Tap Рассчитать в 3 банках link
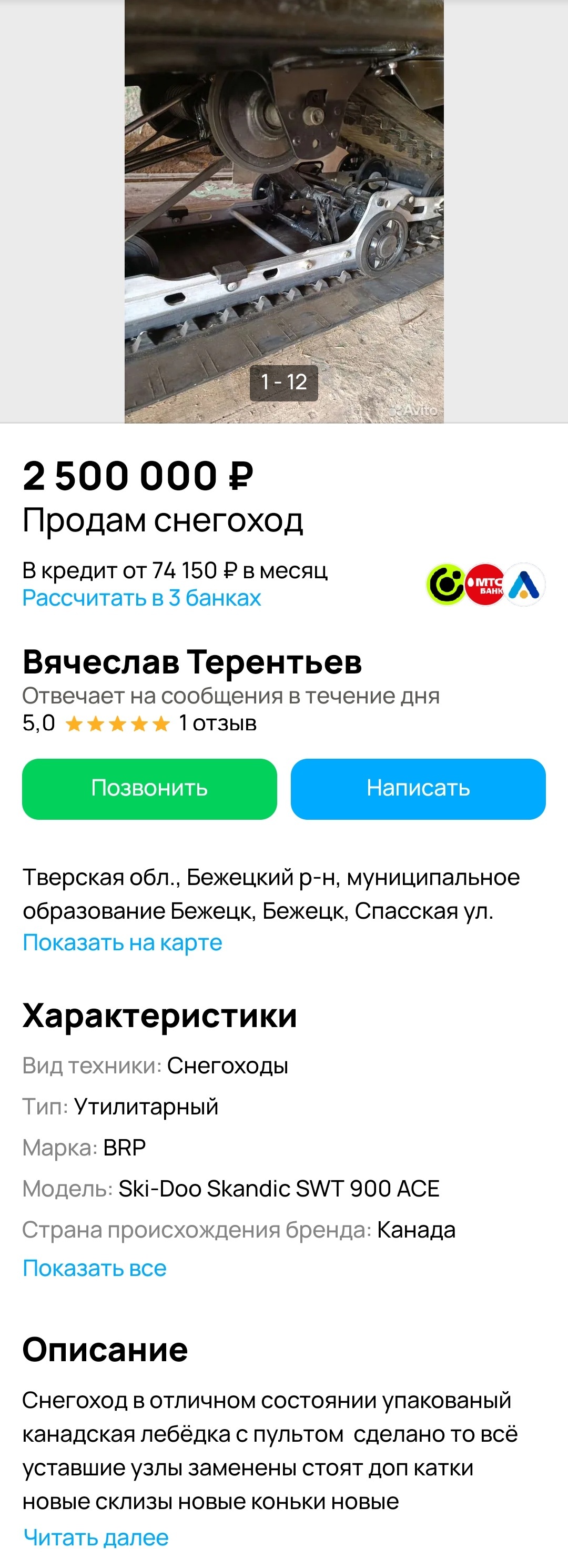 141,598
